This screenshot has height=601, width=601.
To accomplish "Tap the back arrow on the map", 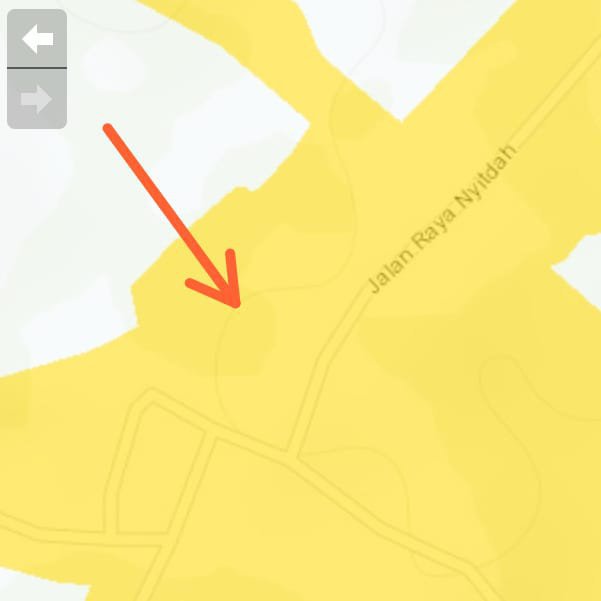I will [x=37, y=39].
